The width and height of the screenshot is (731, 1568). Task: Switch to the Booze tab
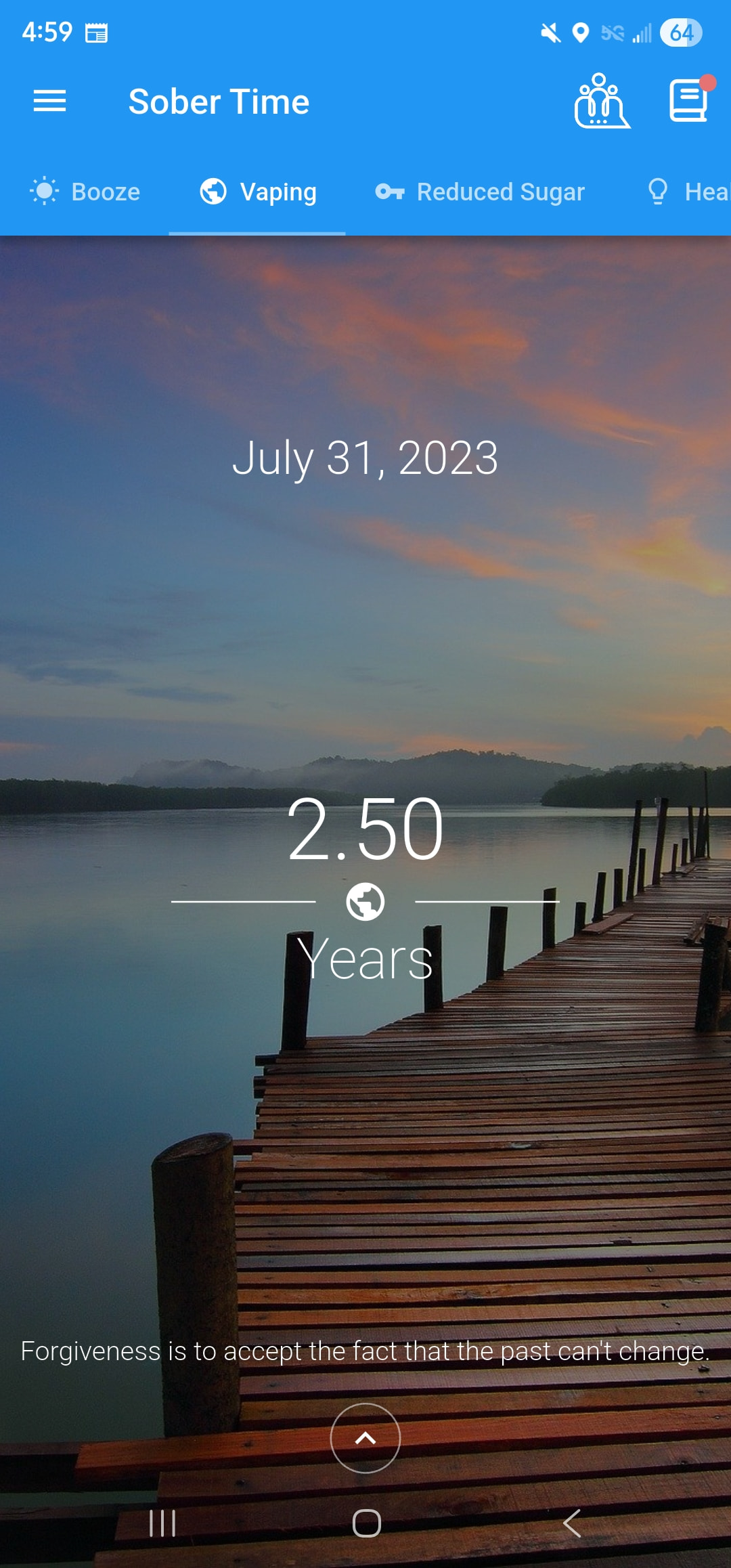coord(85,192)
